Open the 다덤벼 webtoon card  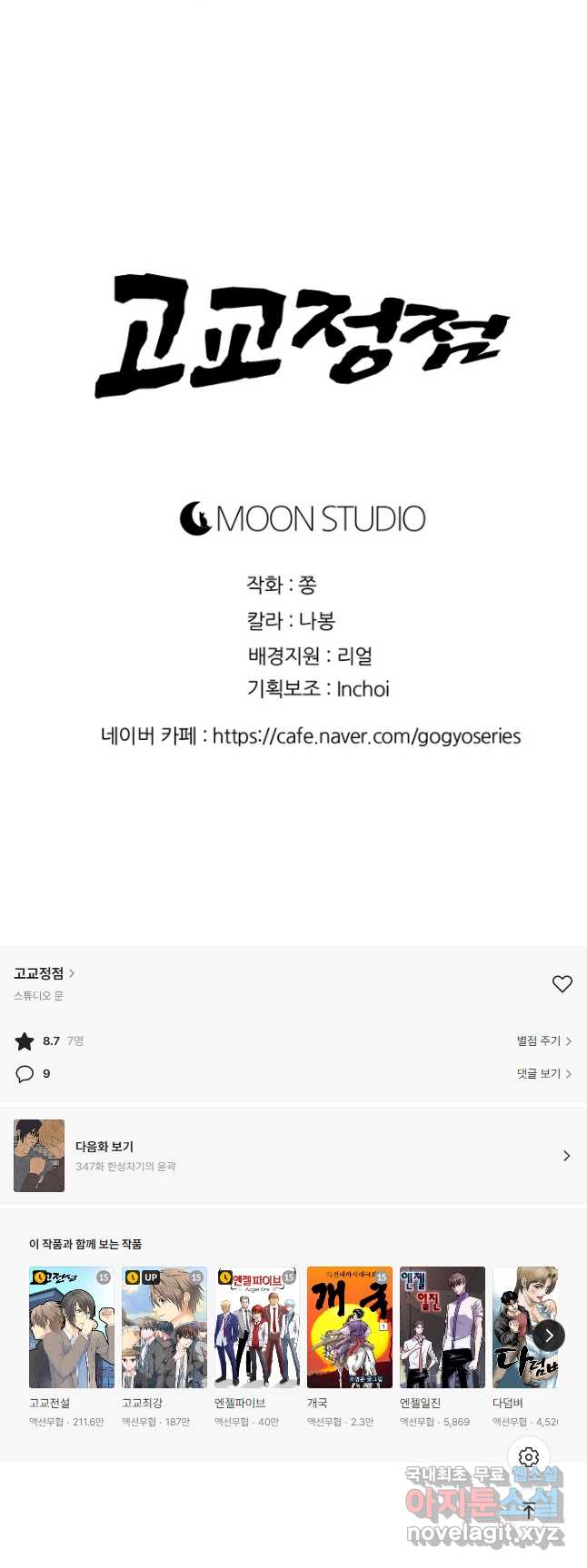[x=518, y=1327]
